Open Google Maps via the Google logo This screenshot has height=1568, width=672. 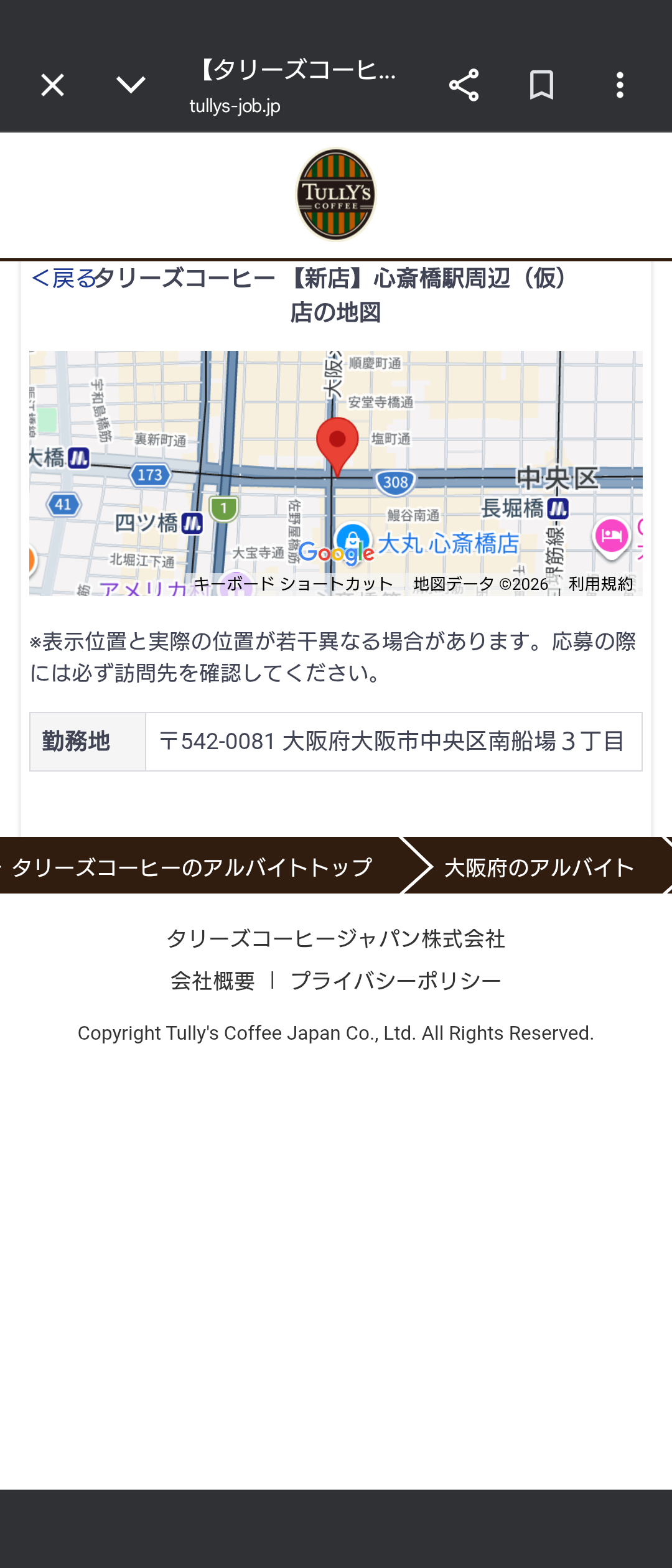pyautogui.click(x=336, y=553)
